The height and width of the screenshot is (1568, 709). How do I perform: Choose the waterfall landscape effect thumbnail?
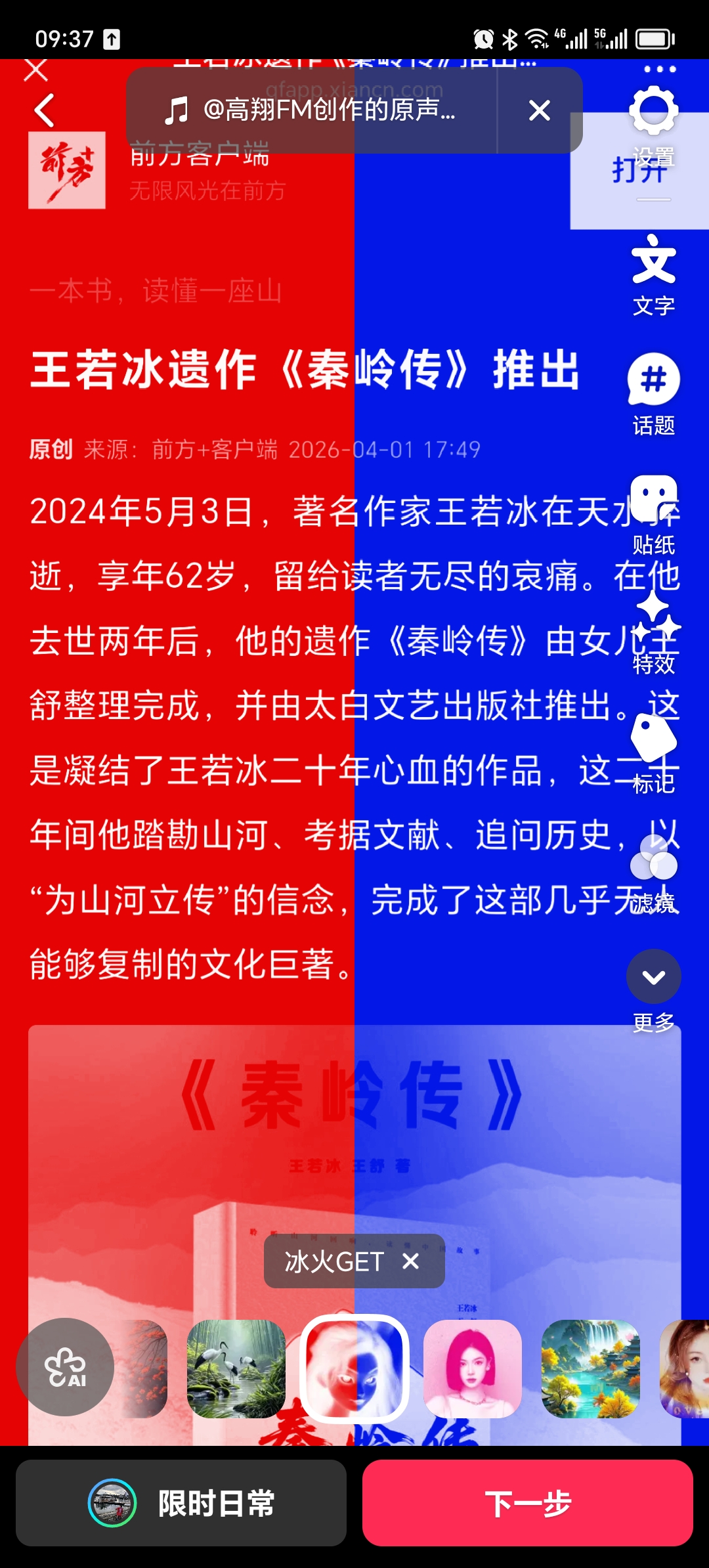pos(590,1368)
